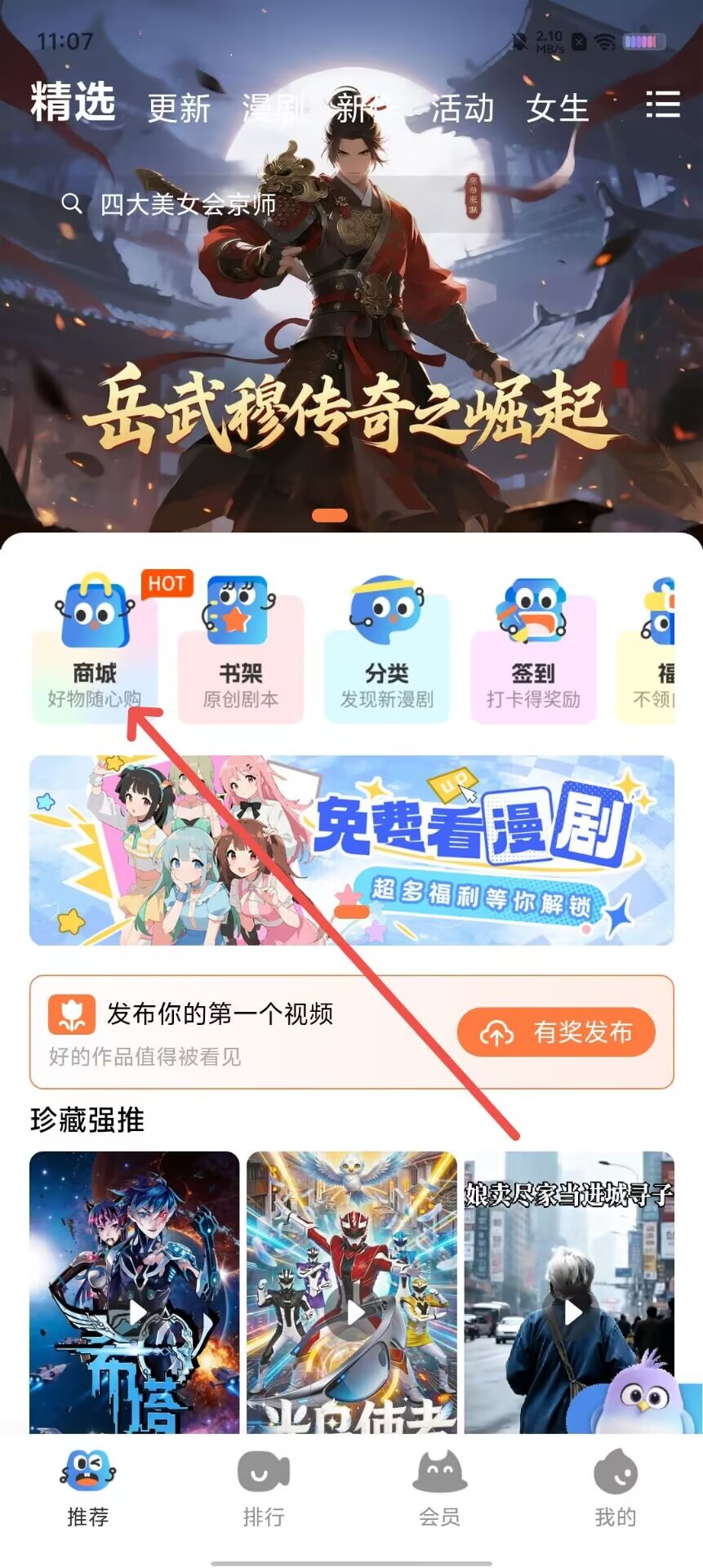This screenshot has width=703, height=1568.
Task: Play the 娘卖尽家当进城寻子 video
Action: coord(570,1292)
